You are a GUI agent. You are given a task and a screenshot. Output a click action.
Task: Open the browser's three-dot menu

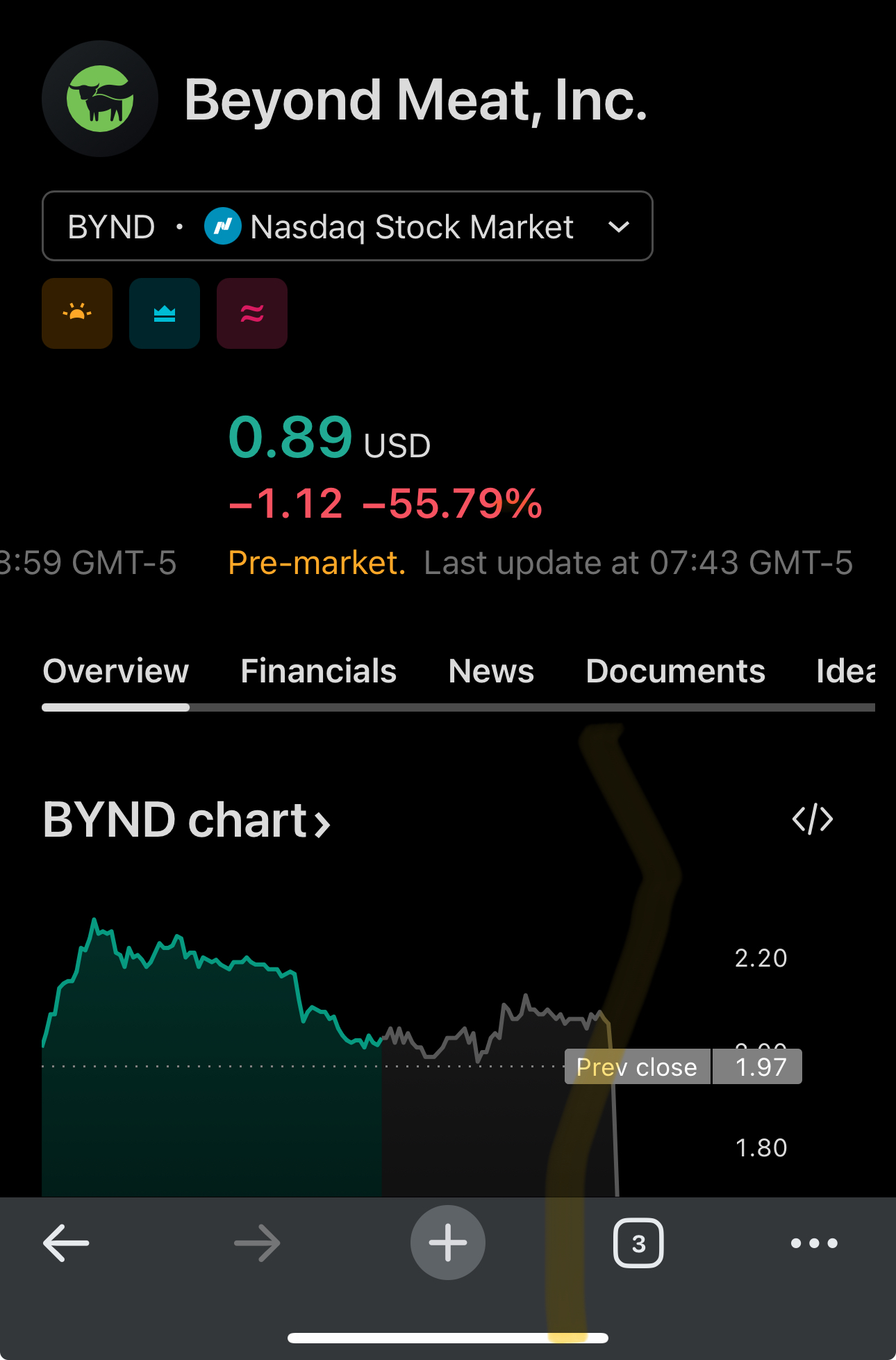tap(814, 1243)
